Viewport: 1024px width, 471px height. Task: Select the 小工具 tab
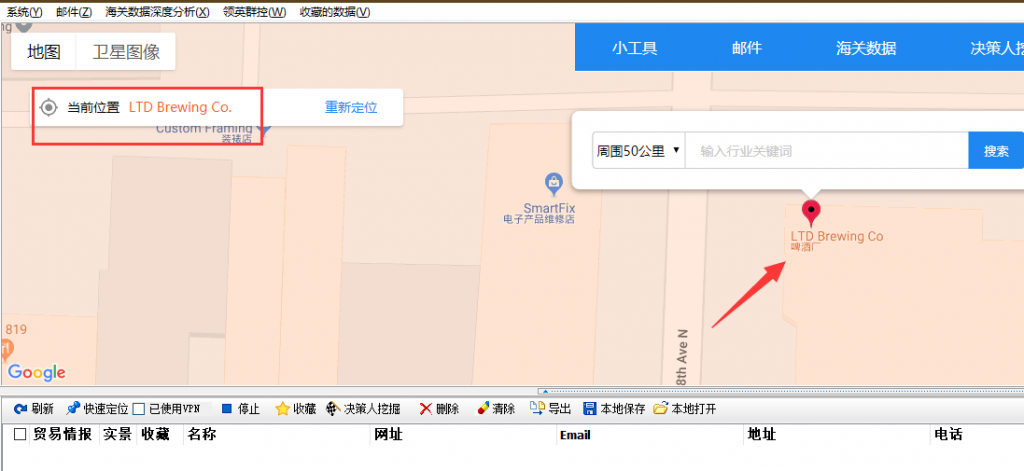[634, 48]
